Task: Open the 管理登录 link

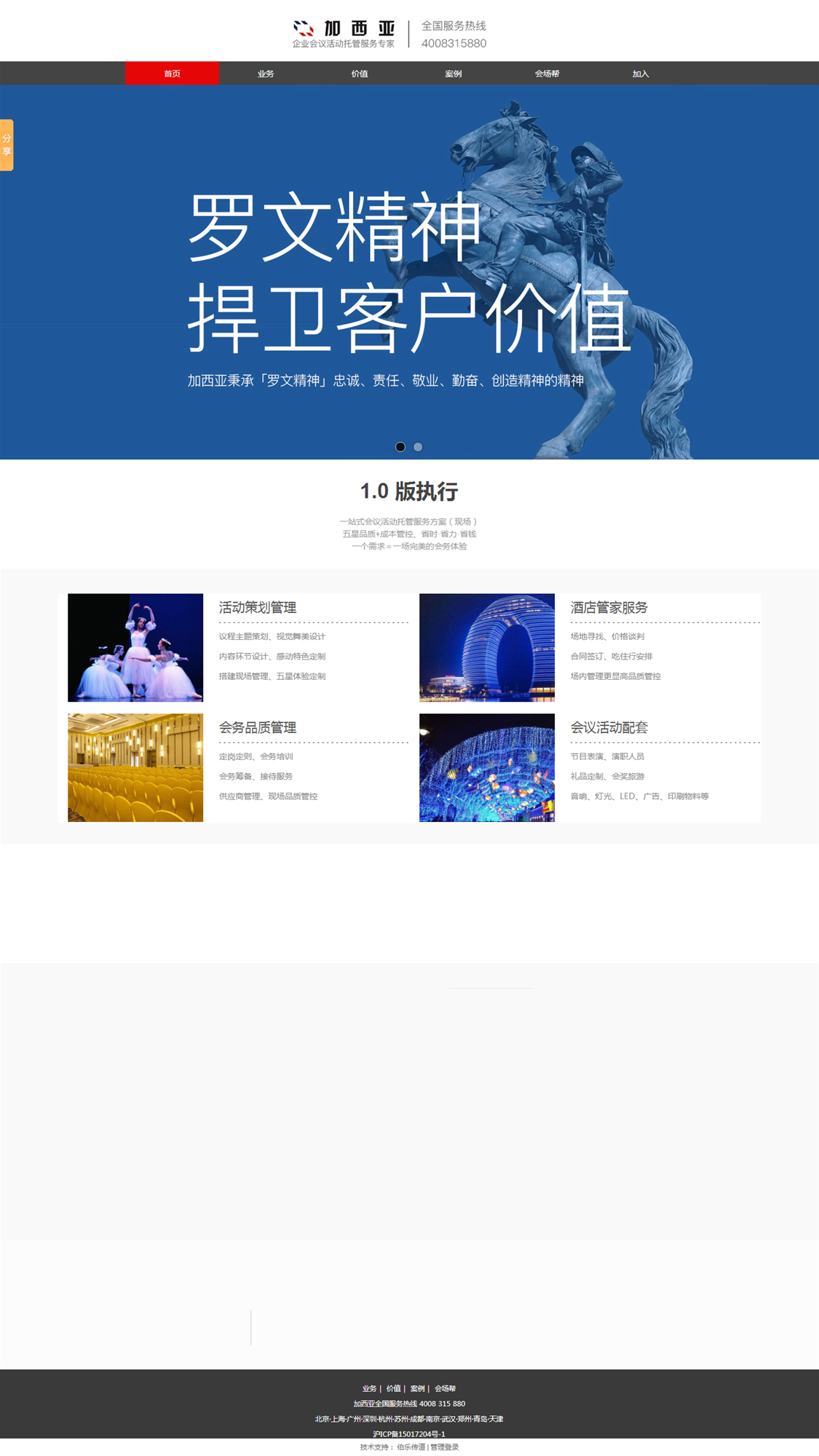Action: coord(445,1447)
